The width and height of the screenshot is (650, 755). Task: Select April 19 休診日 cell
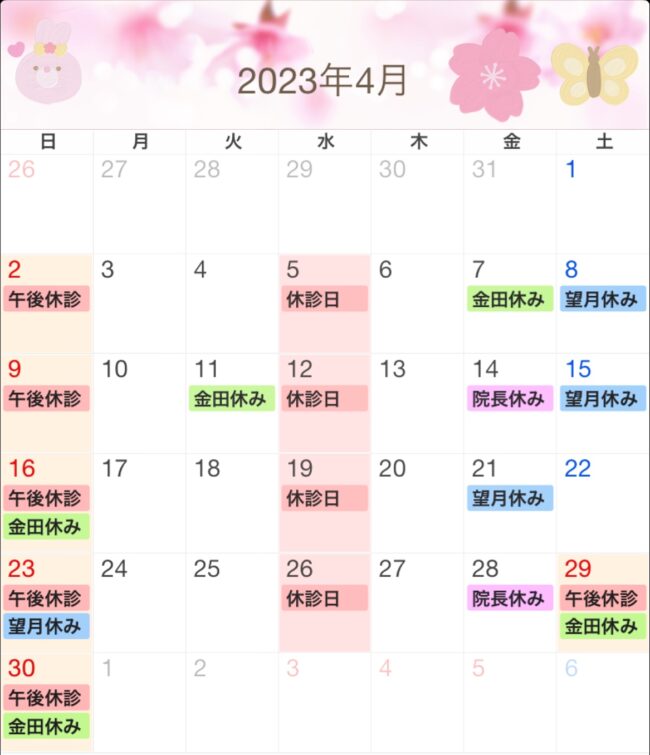pos(324,502)
